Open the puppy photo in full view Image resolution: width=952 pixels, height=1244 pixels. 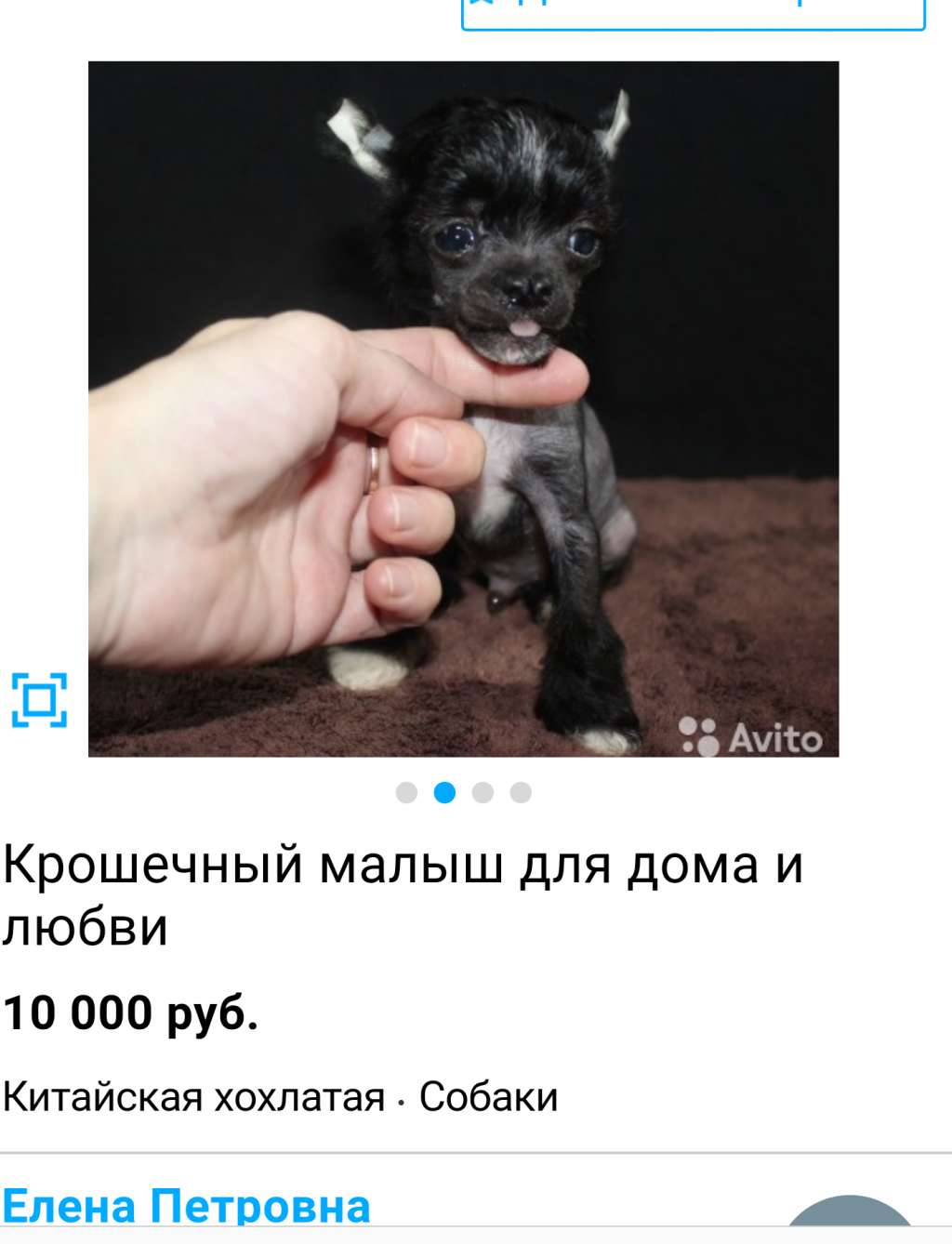point(463,409)
